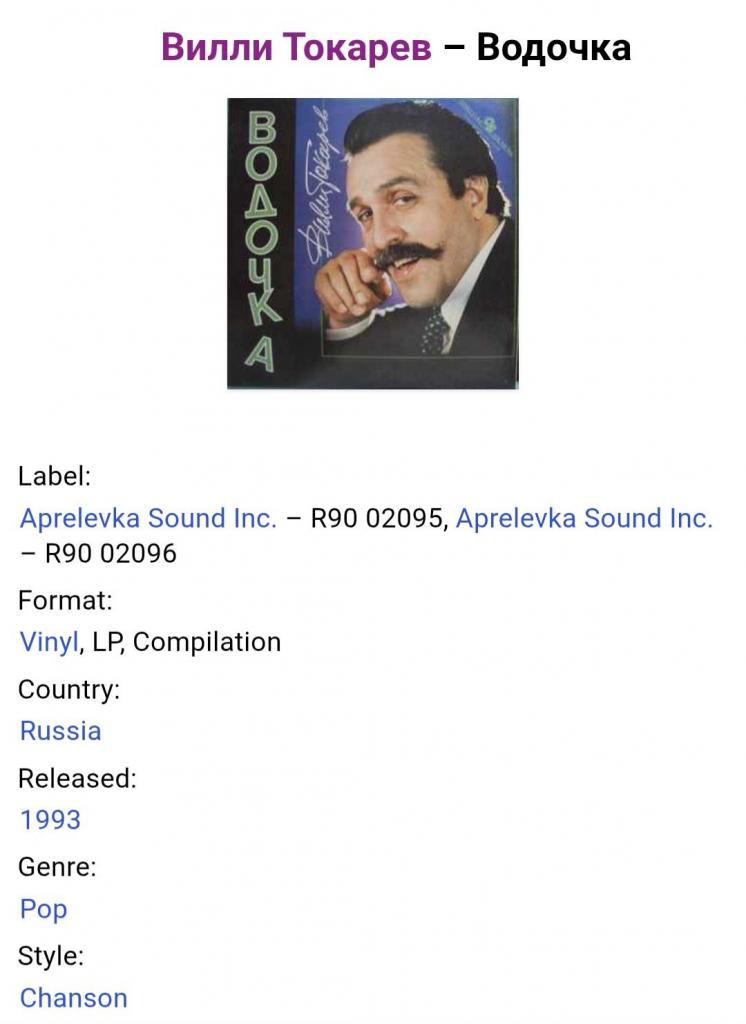Screen dimensions: 746x1024
Task: Browse the Pop genre link
Action: tap(44, 909)
